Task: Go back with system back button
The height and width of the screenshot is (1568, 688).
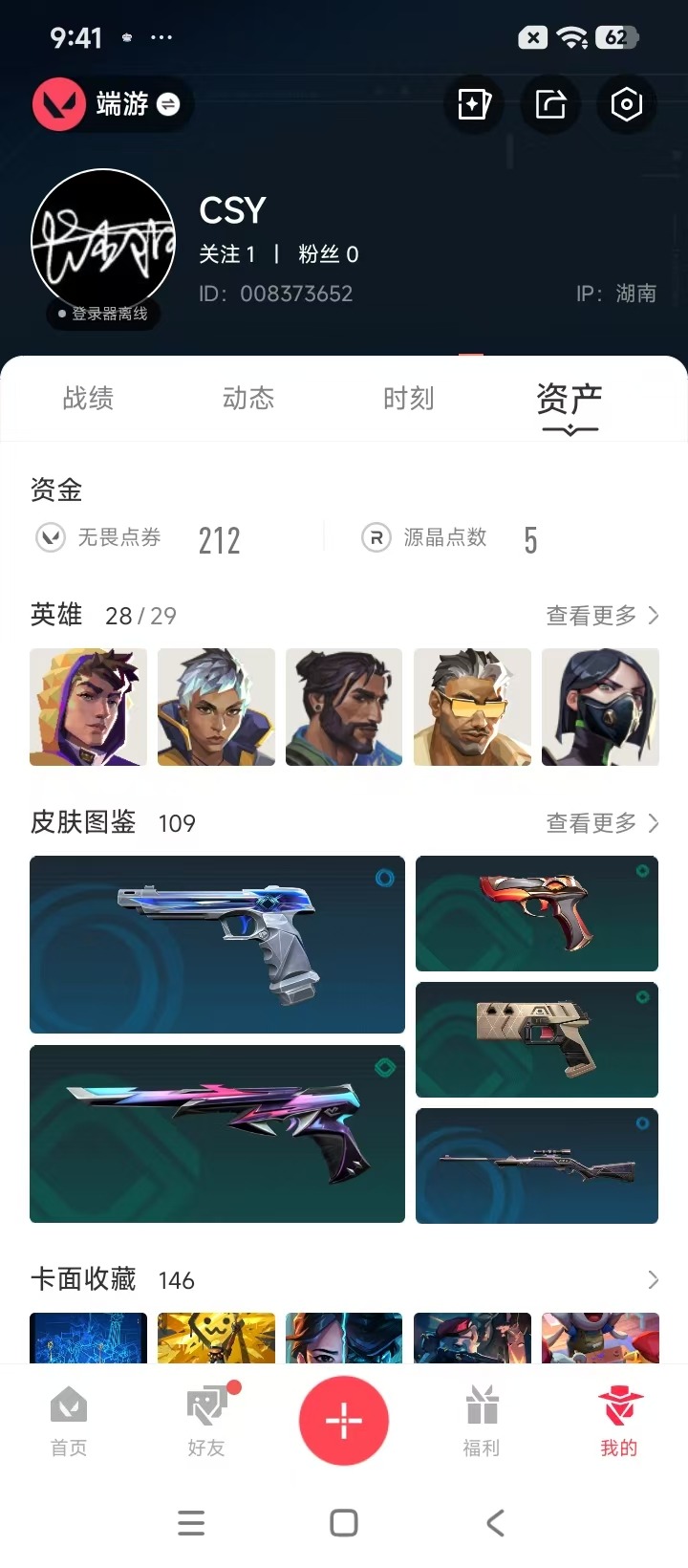Action: pos(495,1523)
